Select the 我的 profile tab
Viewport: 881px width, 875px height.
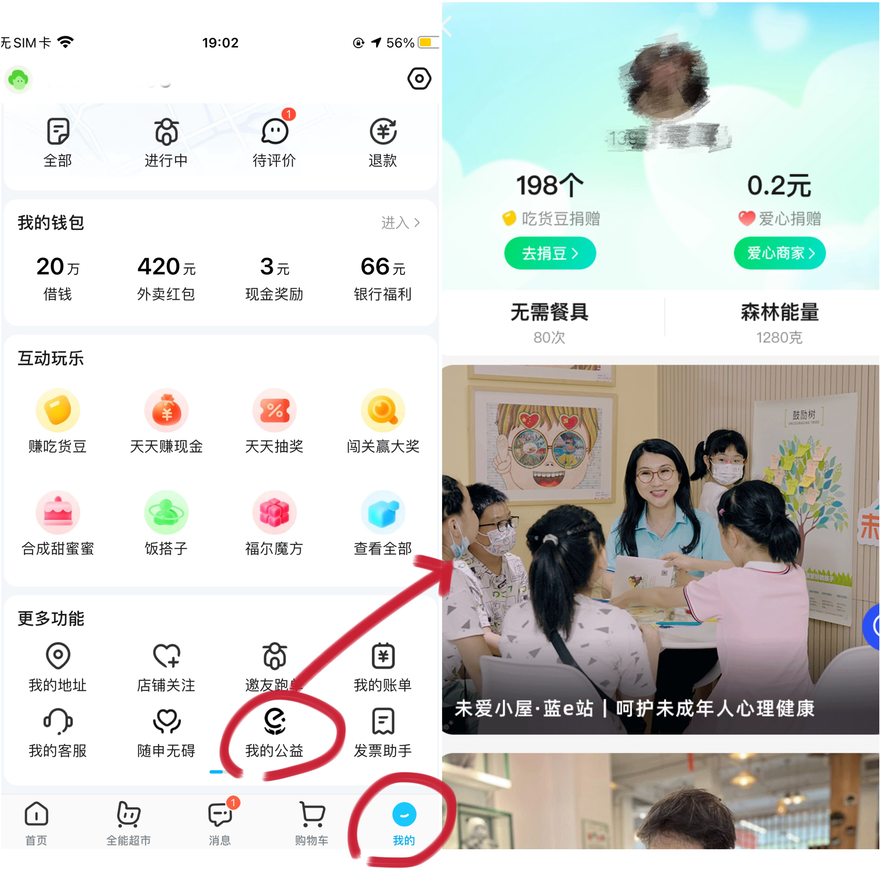[404, 823]
